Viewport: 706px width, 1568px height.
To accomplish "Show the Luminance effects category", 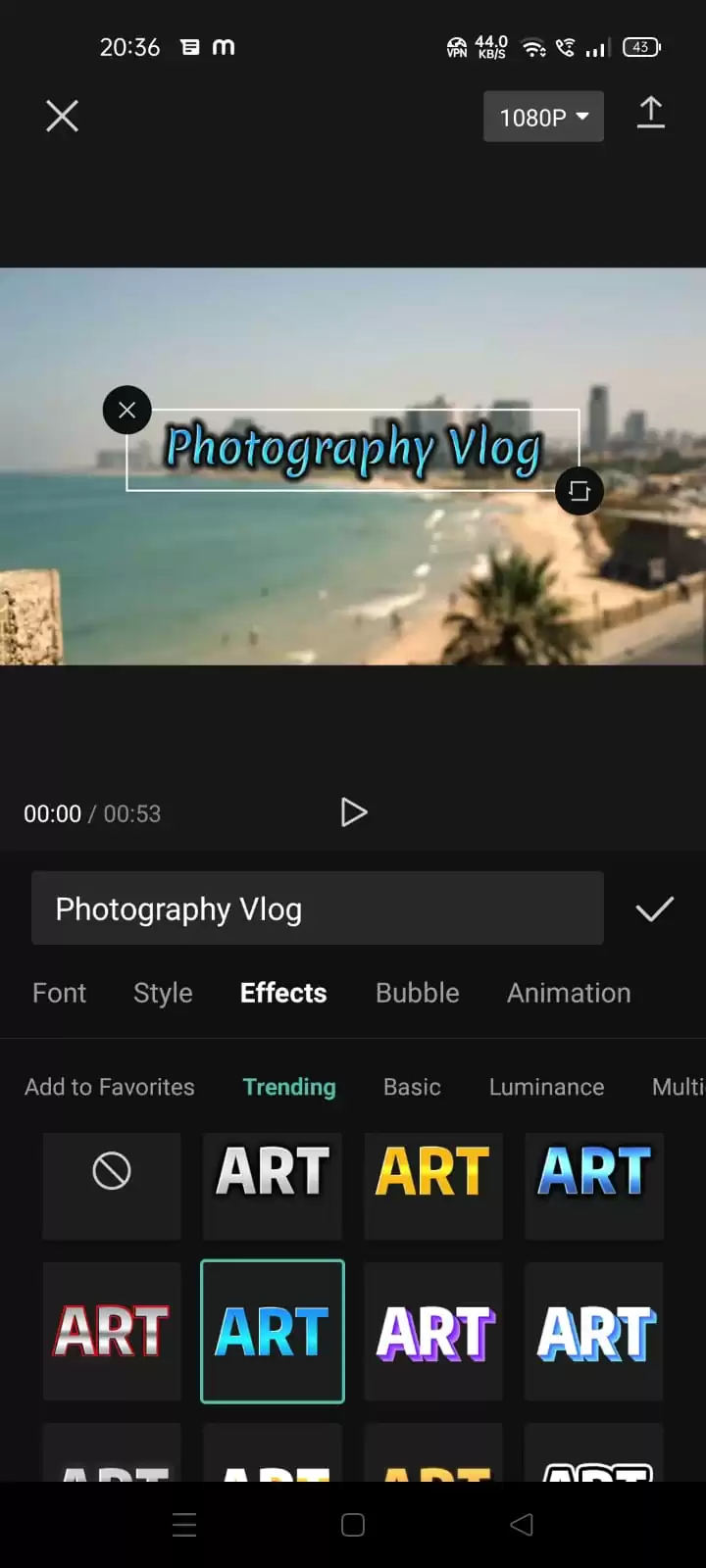I will pyautogui.click(x=546, y=1087).
